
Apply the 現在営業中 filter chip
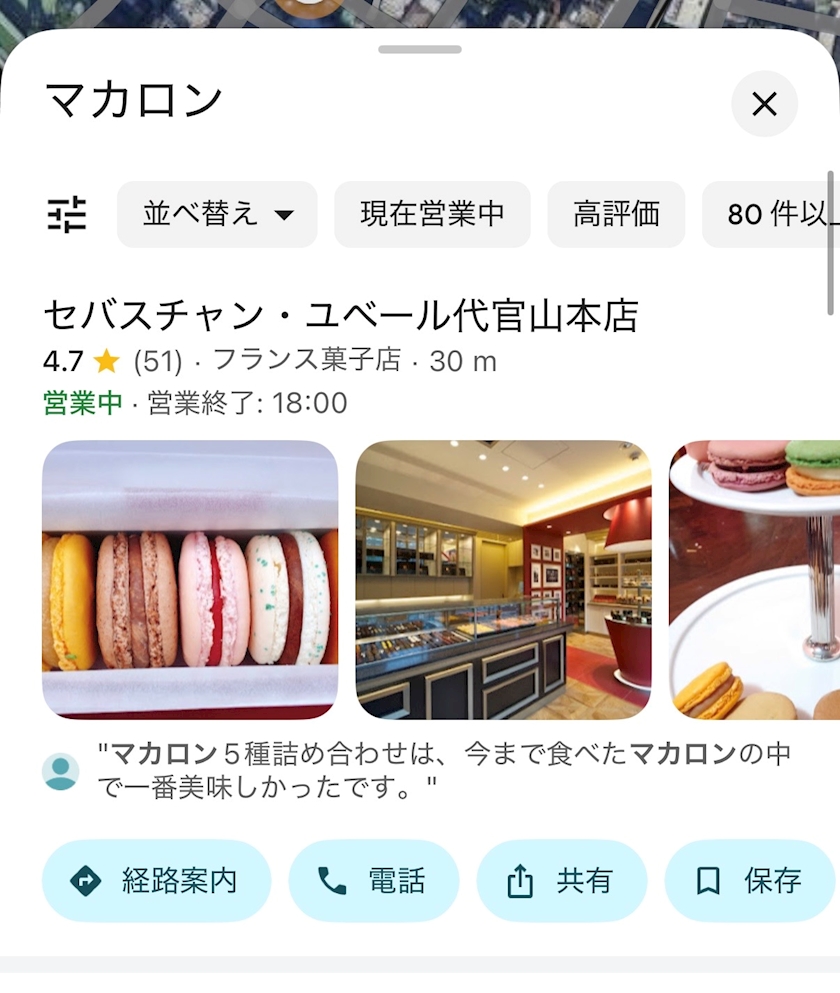point(432,214)
